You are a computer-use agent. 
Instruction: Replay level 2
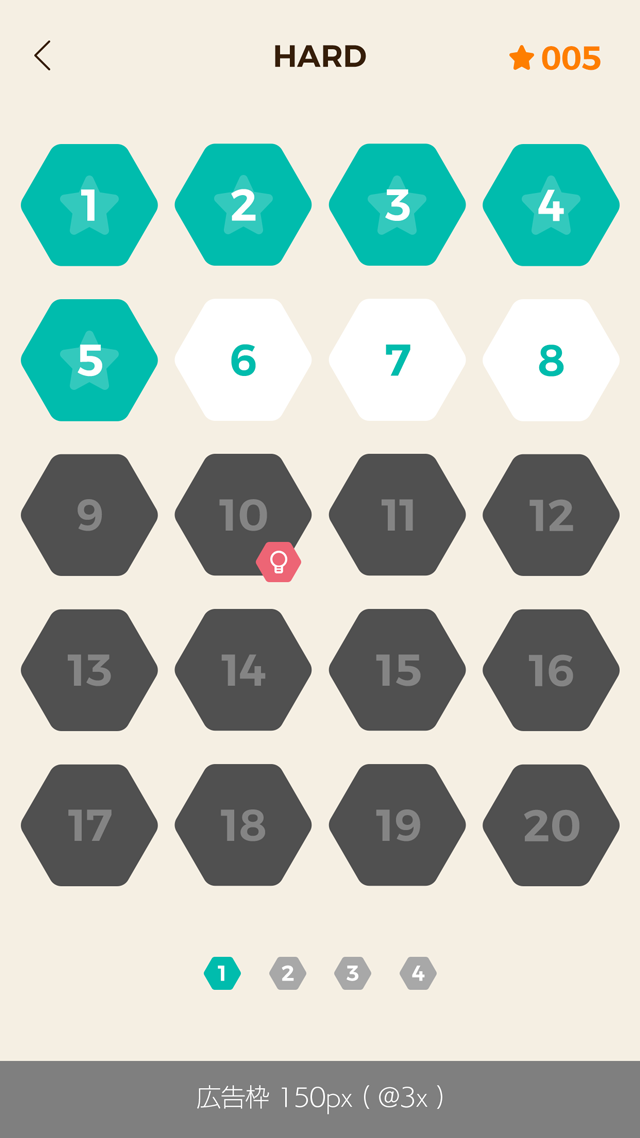pos(243,205)
